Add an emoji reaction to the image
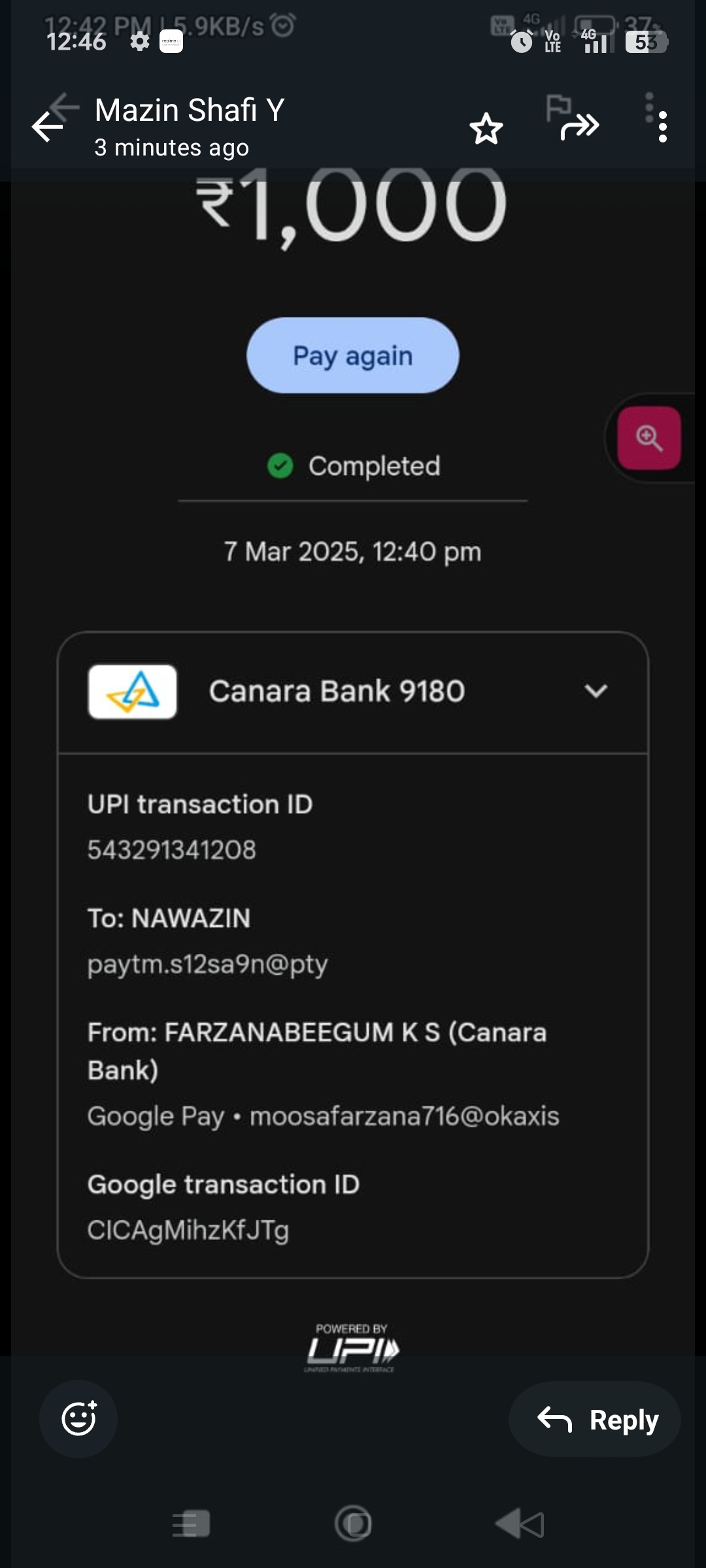This screenshot has height=1568, width=706. [x=79, y=1418]
